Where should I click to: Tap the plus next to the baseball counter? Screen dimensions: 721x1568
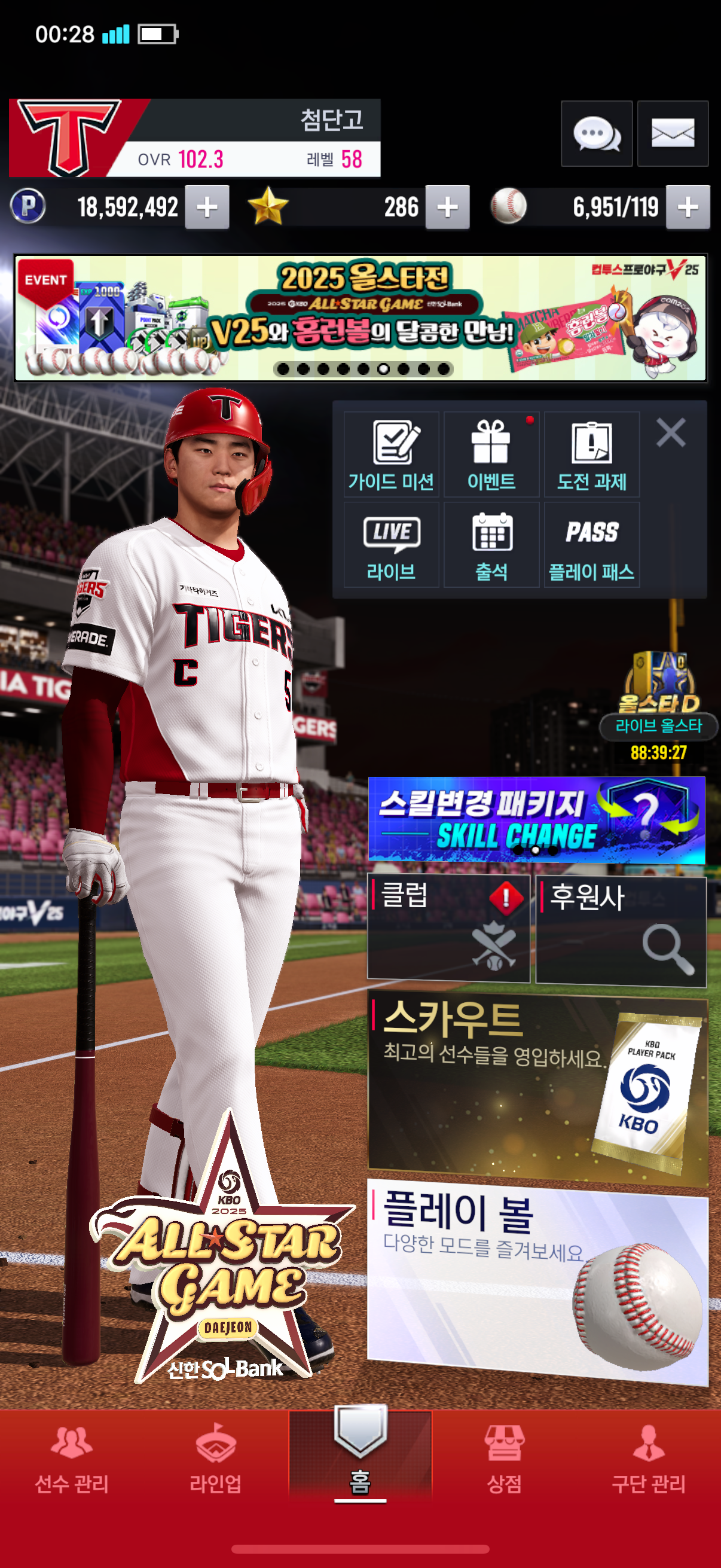coord(688,207)
